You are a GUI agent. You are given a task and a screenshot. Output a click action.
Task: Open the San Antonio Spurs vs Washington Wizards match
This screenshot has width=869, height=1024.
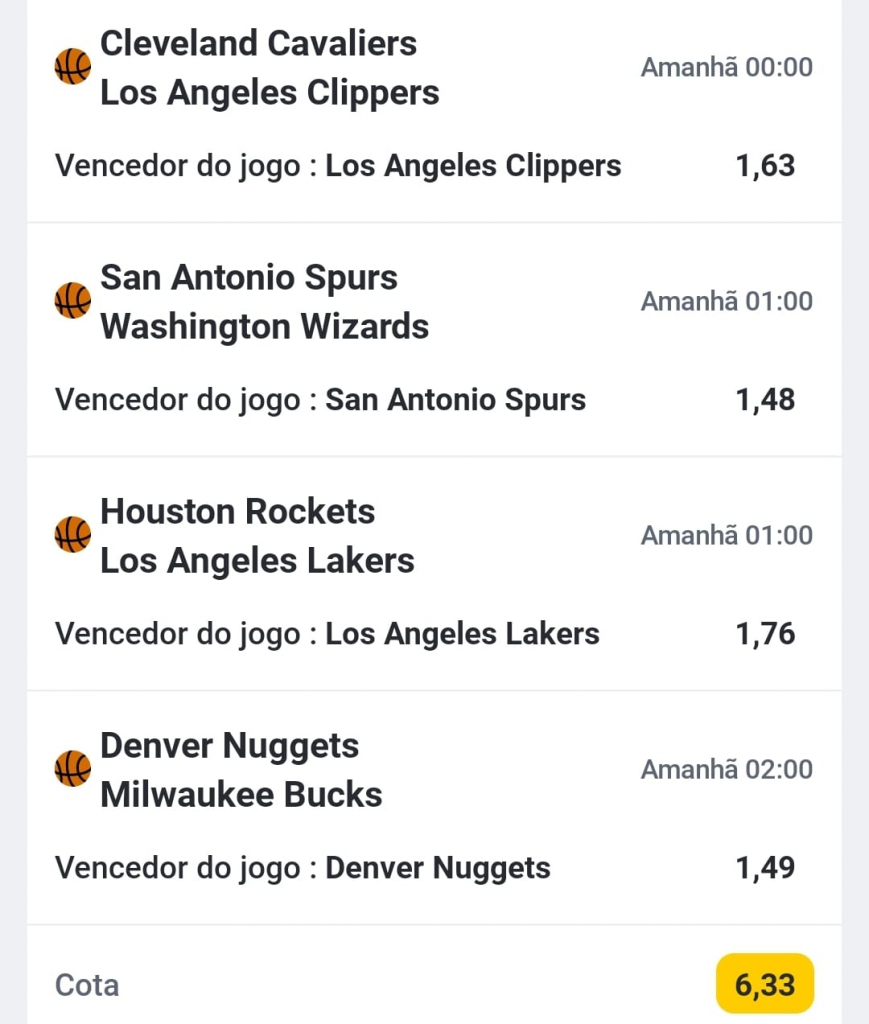click(x=264, y=302)
